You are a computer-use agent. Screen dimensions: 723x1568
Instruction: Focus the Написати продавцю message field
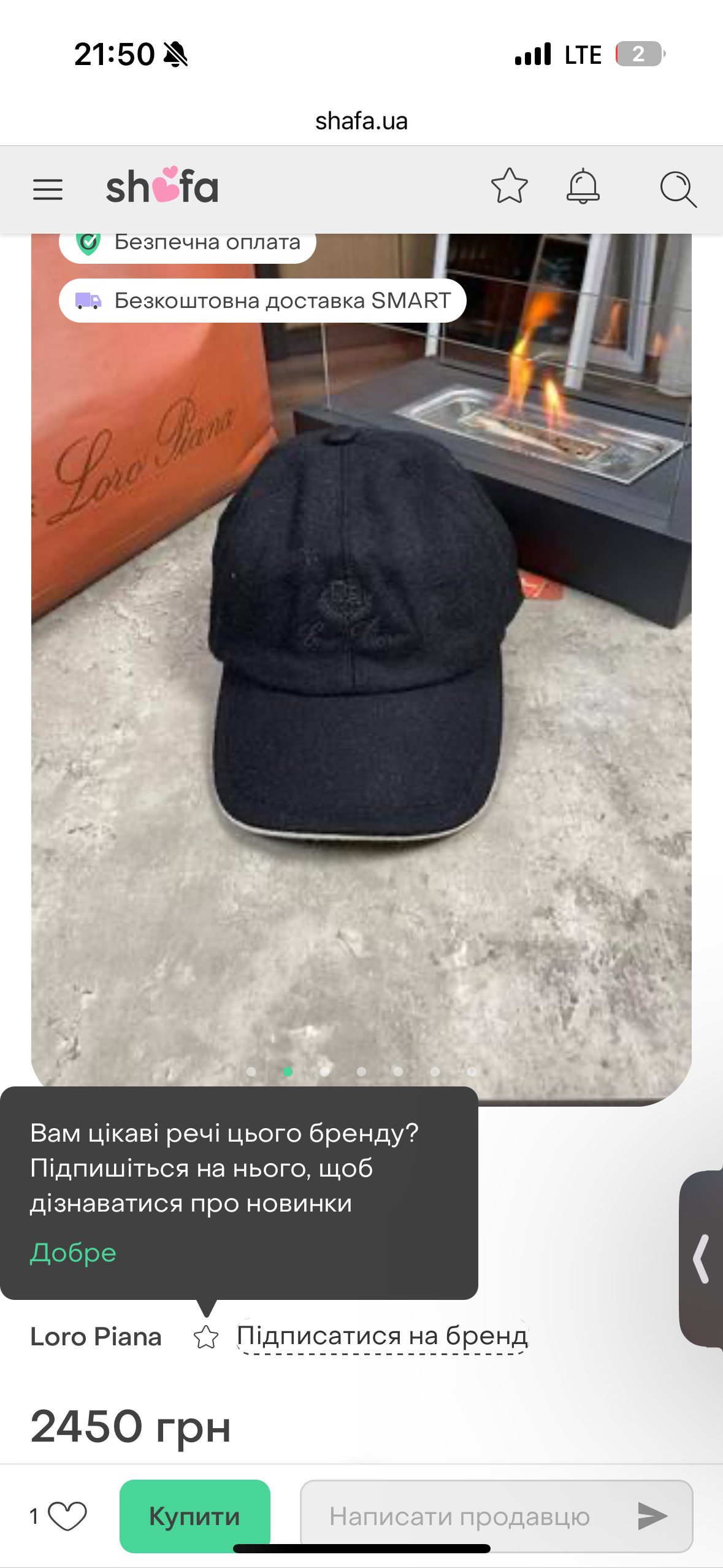pos(460,1516)
